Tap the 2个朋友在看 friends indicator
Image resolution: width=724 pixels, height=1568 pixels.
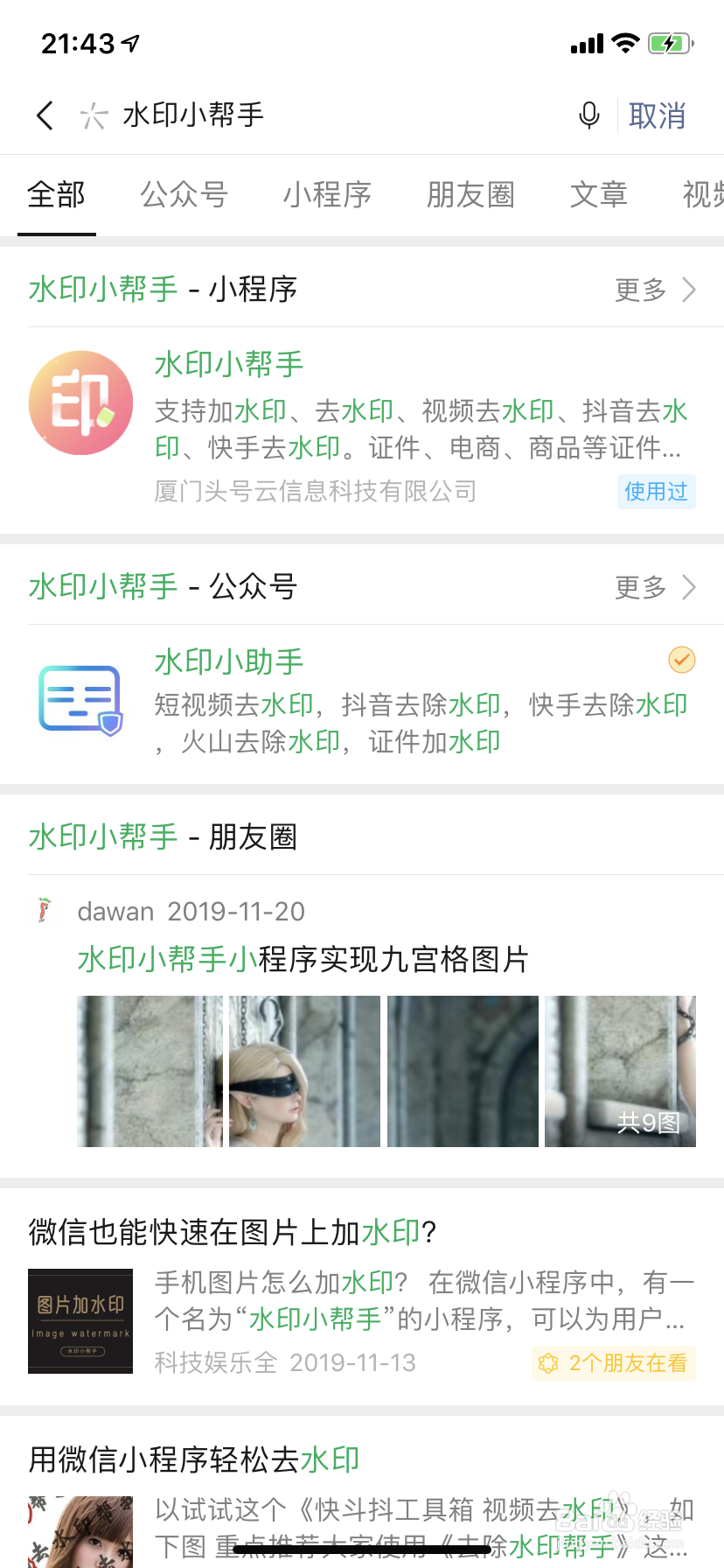(x=613, y=1363)
